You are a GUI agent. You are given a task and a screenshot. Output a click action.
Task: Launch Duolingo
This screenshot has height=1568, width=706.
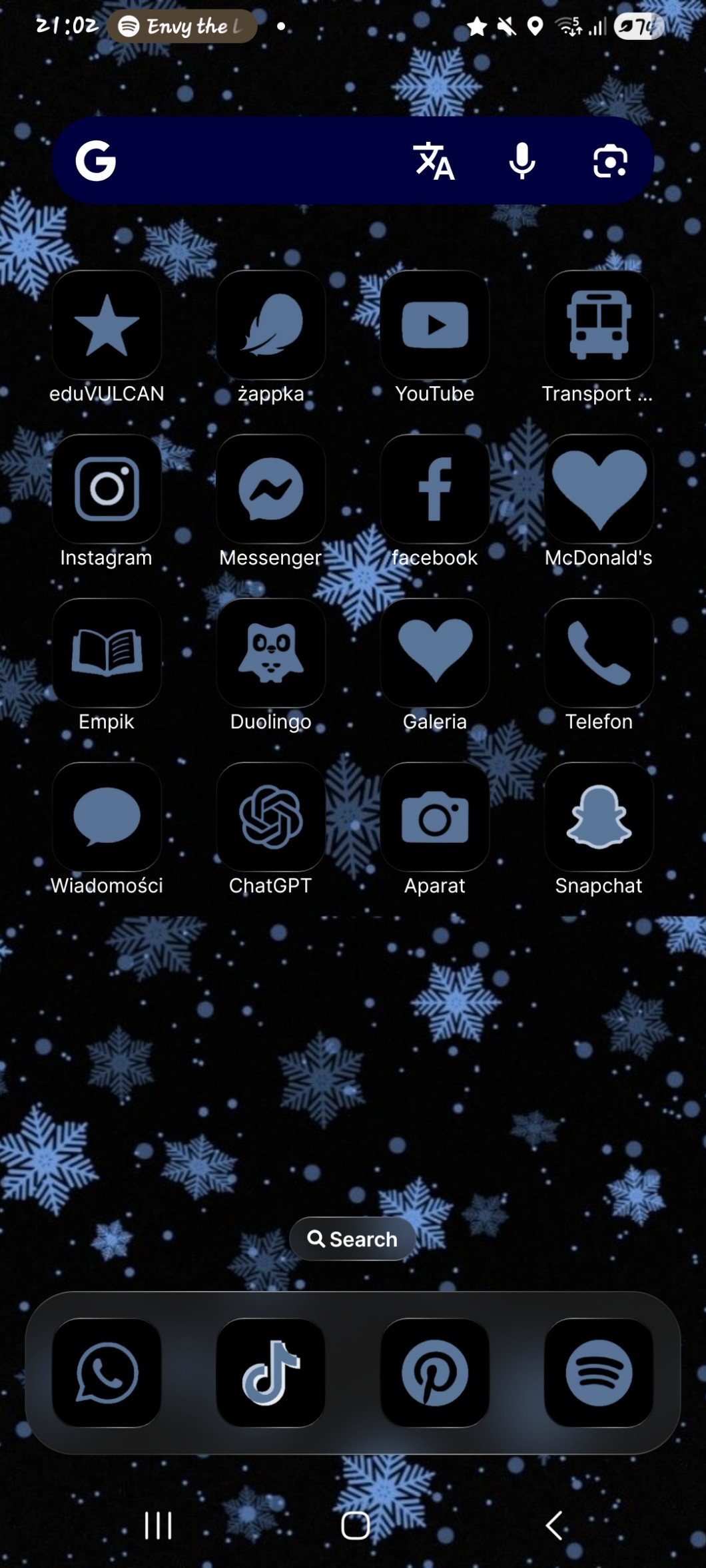click(270, 653)
